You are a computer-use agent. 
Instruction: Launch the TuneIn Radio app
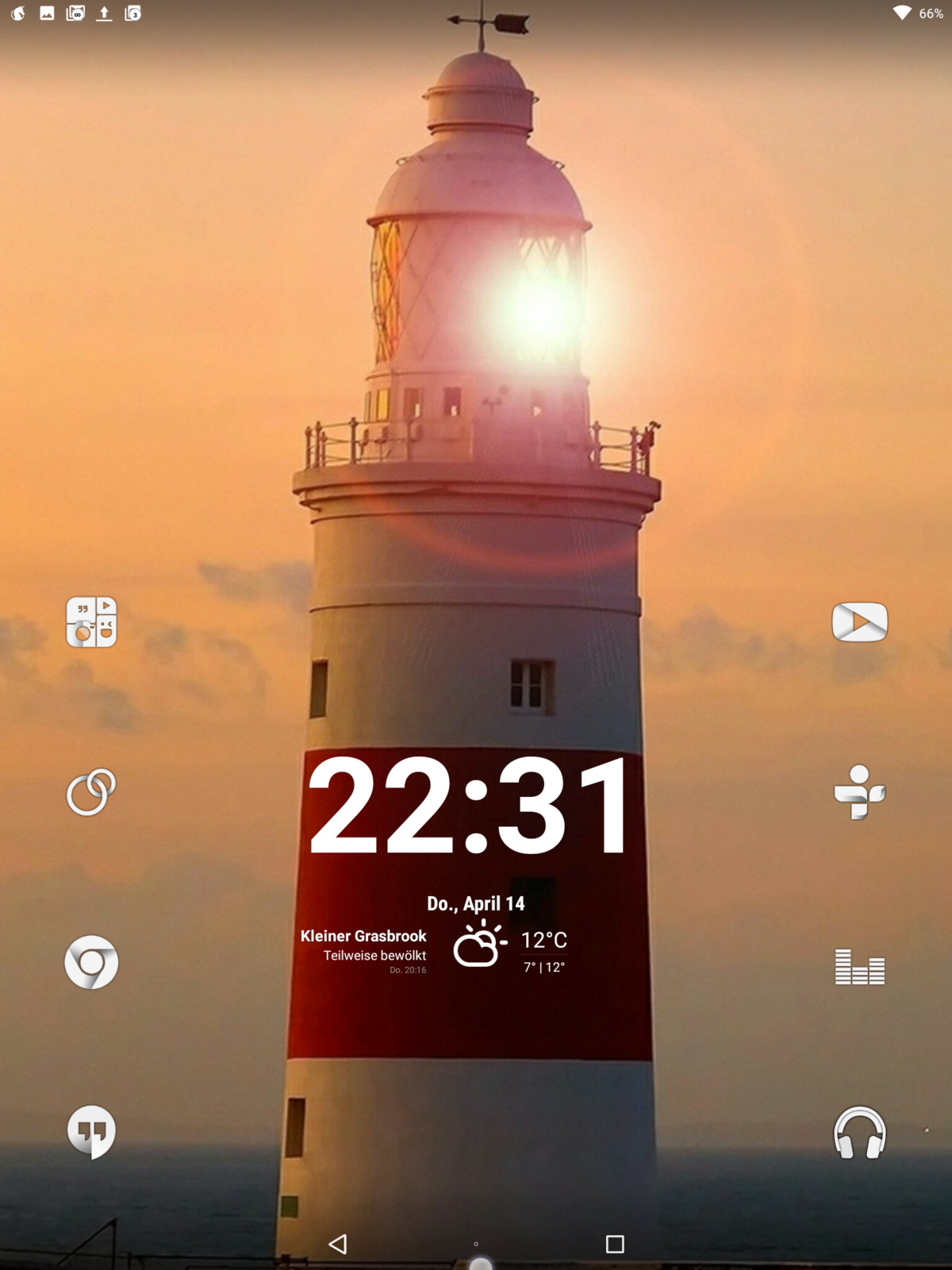(x=859, y=792)
